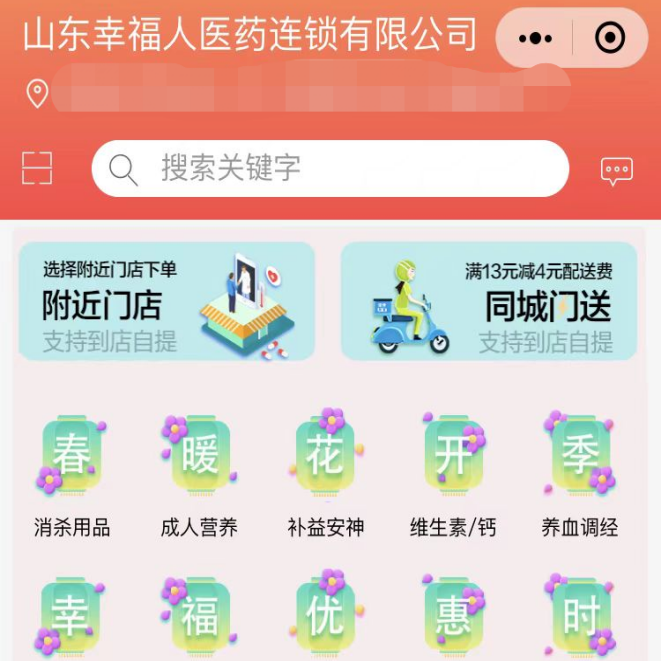Open the scan code icon
The width and height of the screenshot is (661, 661).
point(37,168)
